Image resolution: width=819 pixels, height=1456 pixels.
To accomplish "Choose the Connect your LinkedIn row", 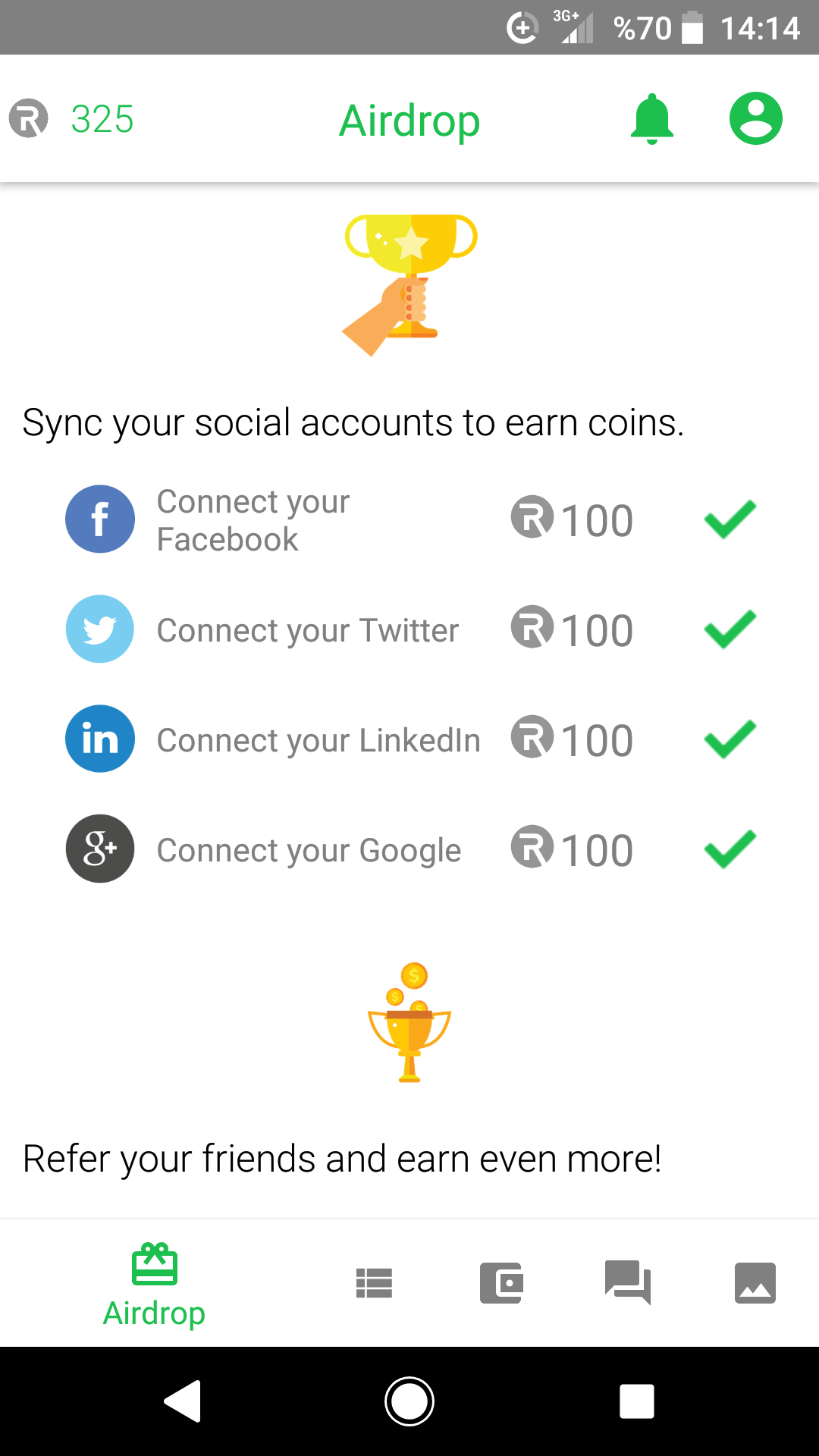I will point(409,739).
